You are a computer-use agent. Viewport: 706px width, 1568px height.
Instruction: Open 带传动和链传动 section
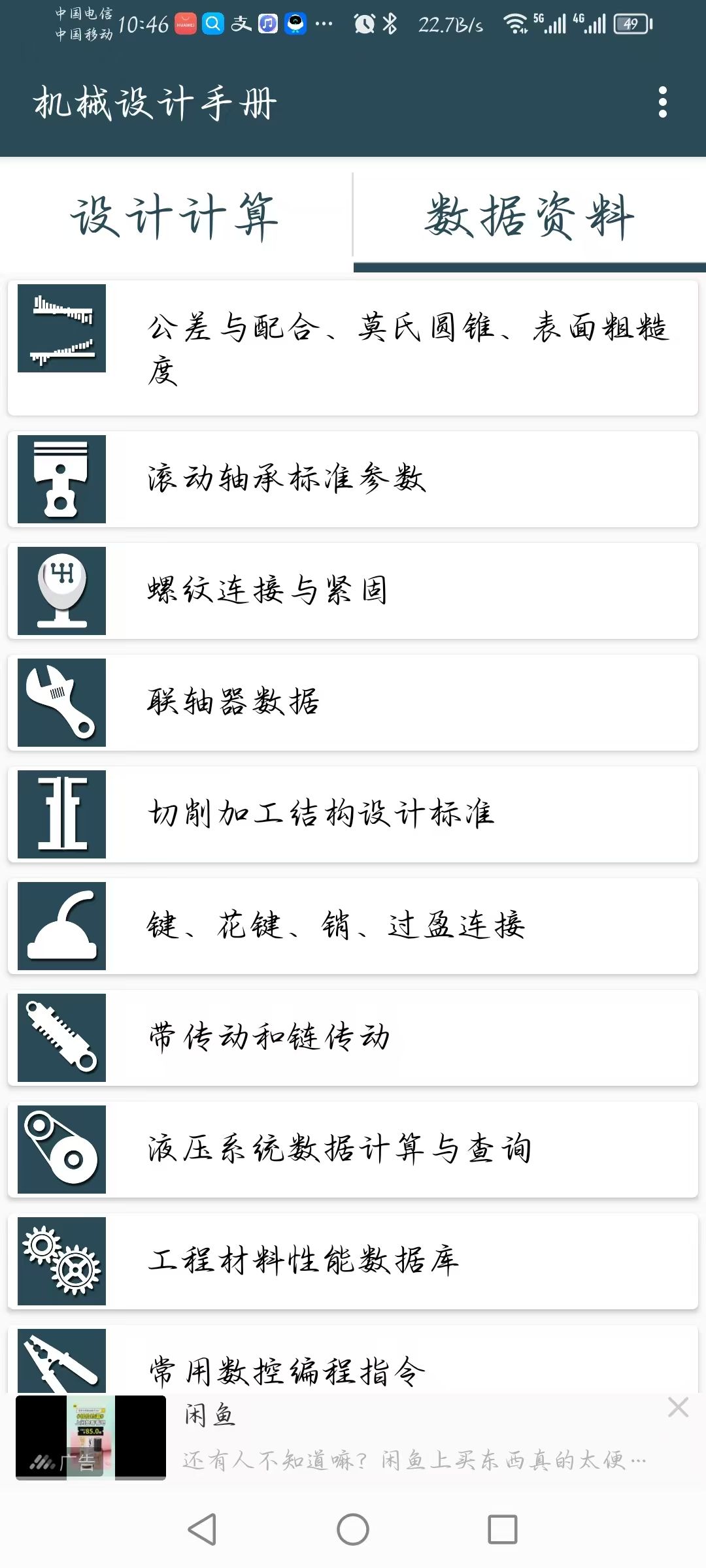pyautogui.click(x=353, y=1037)
